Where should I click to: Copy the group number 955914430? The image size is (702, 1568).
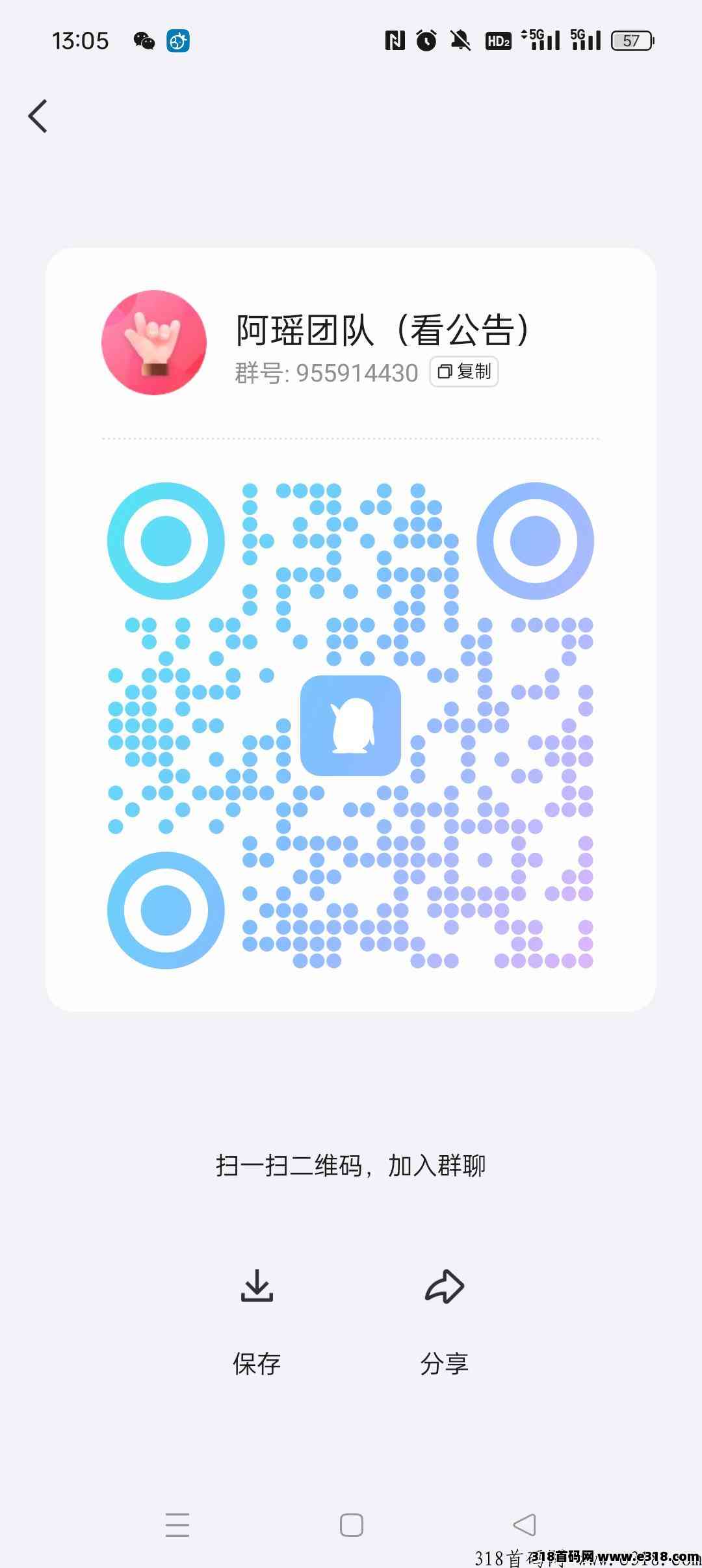click(x=464, y=372)
